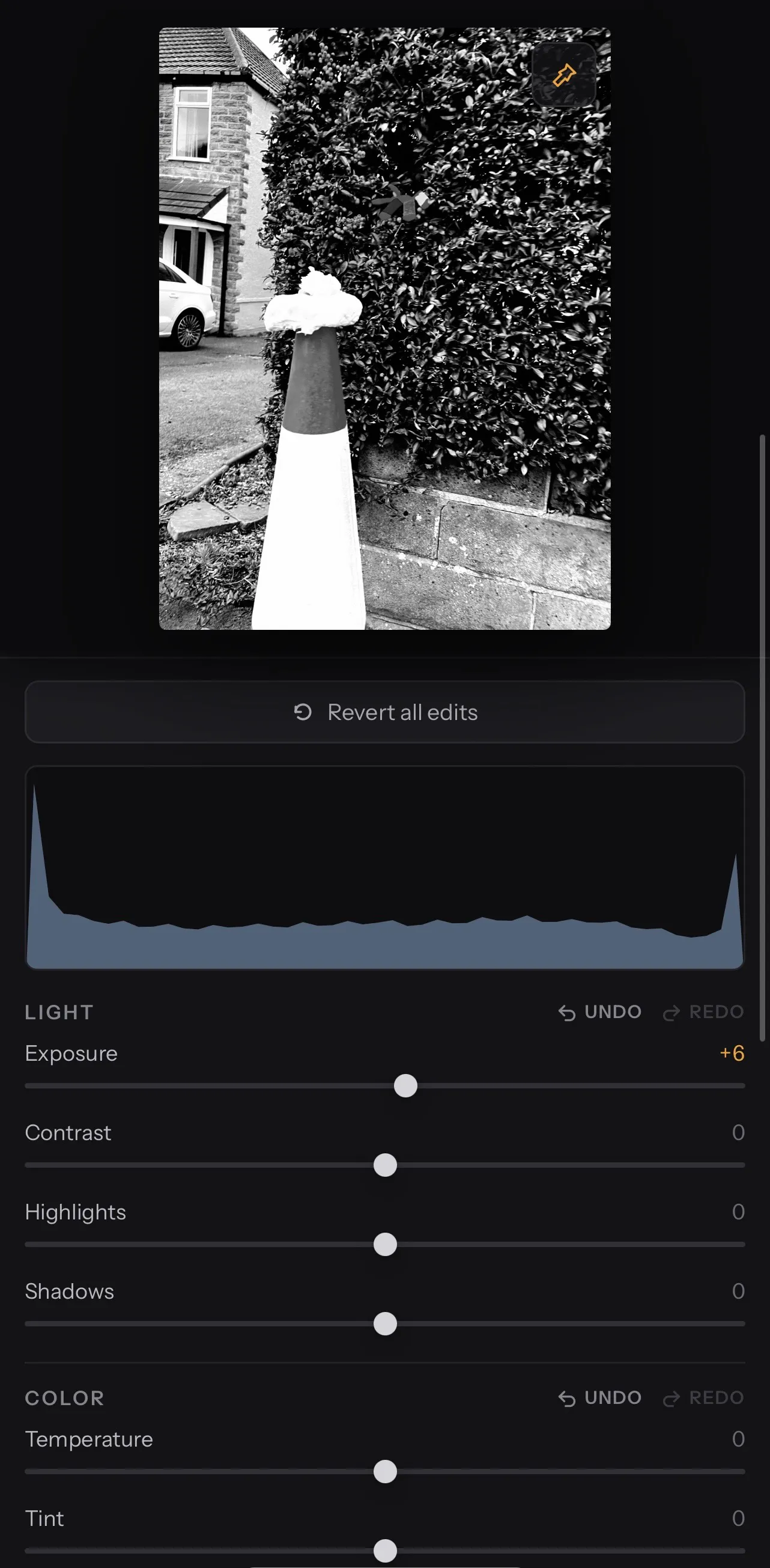Screen dimensions: 770x1568
Task: Tap the Highlights slider handle
Action: [385, 1244]
